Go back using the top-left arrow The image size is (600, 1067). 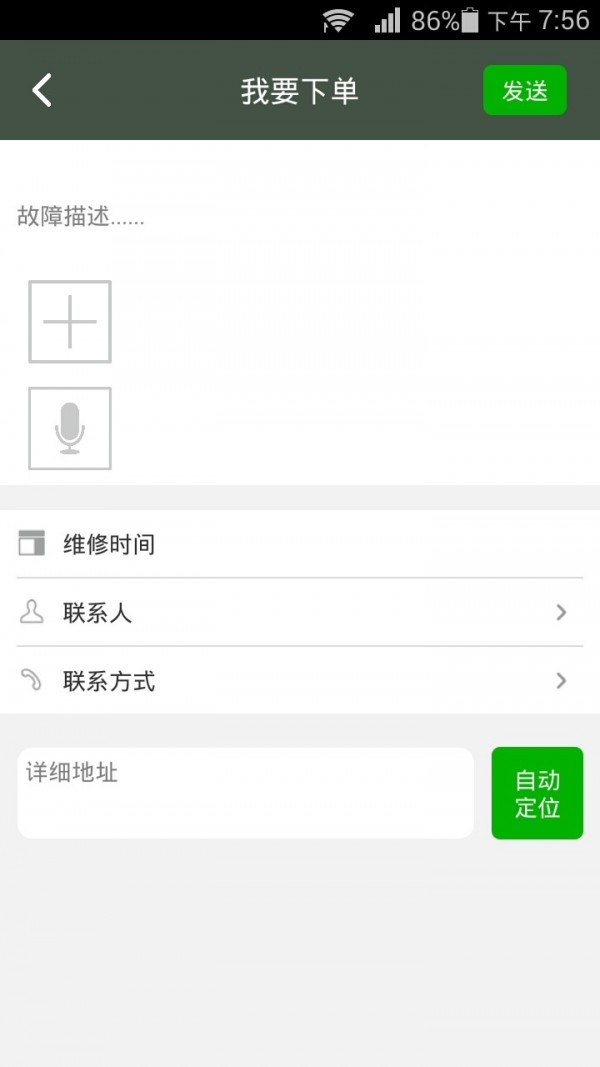tap(41, 91)
